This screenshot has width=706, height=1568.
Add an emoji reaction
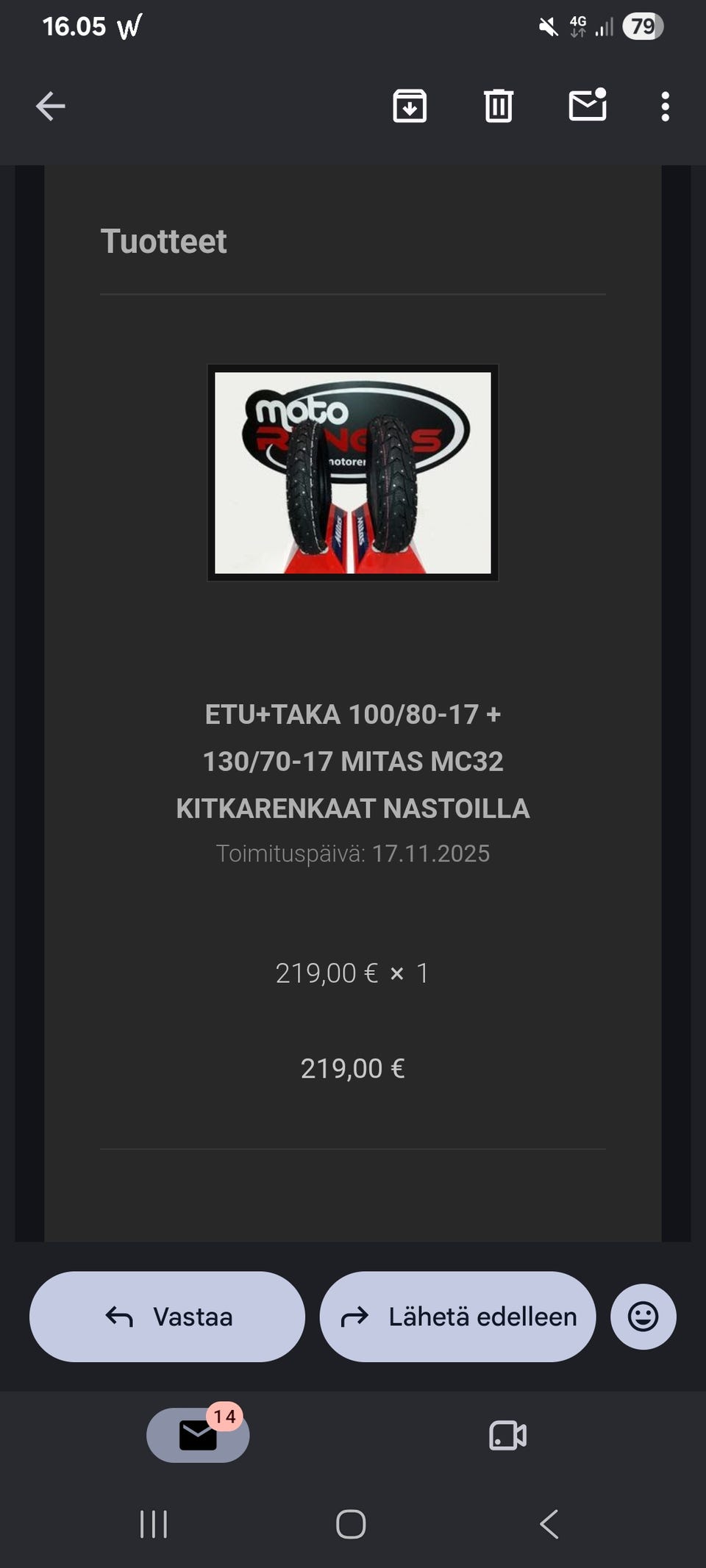click(643, 1317)
